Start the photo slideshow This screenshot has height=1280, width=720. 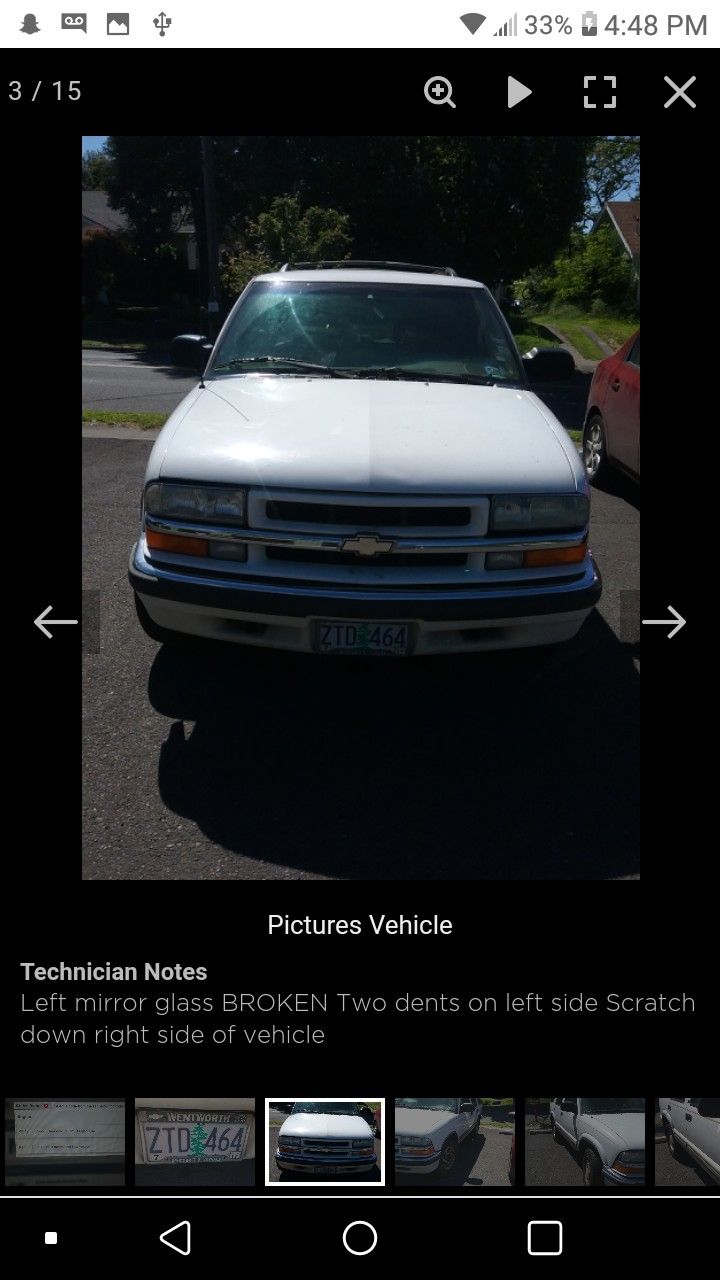pyautogui.click(x=520, y=92)
